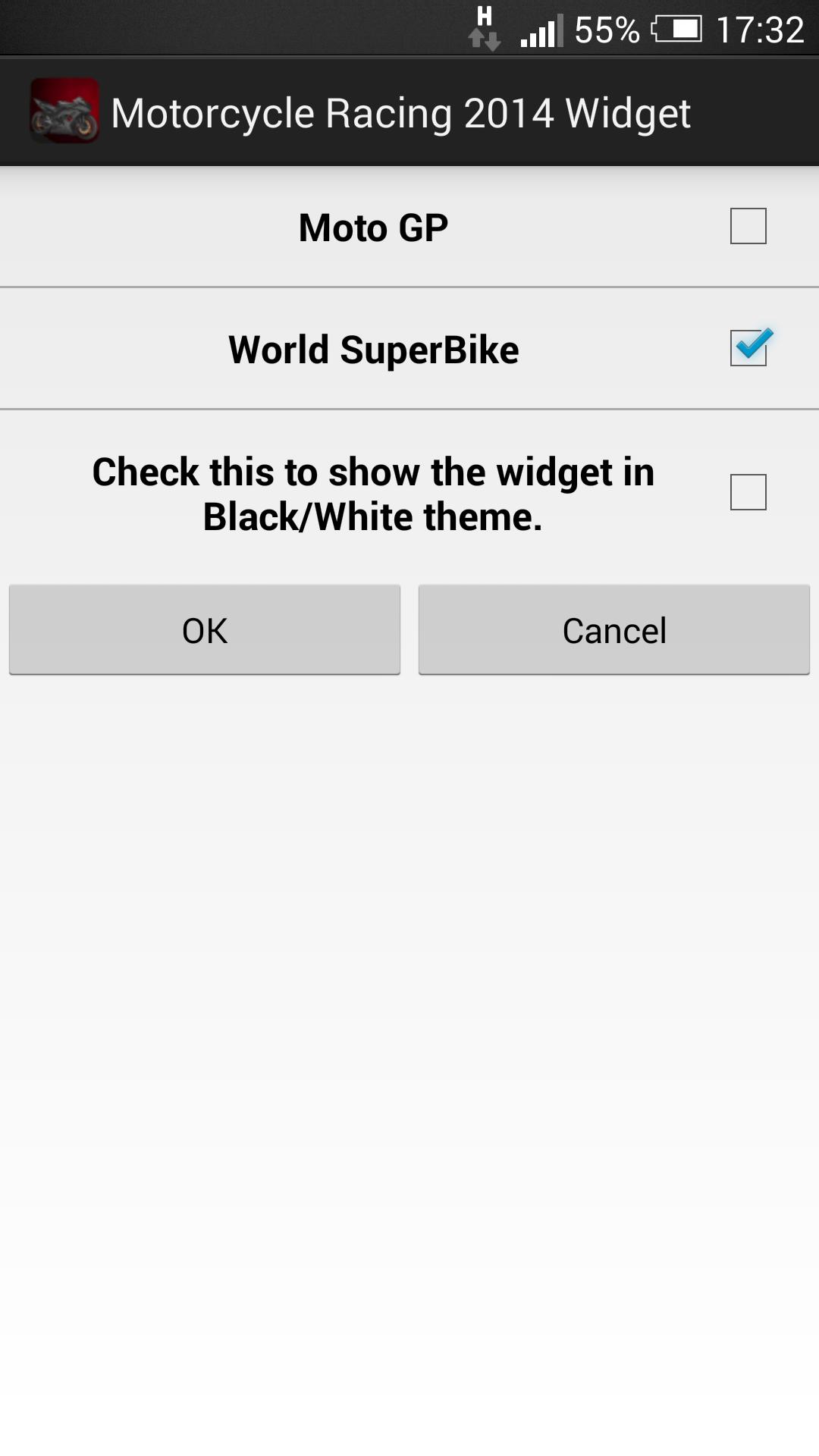The width and height of the screenshot is (819, 1456).
Task: Click the Black/White theme description text
Action: pyautogui.click(x=373, y=494)
